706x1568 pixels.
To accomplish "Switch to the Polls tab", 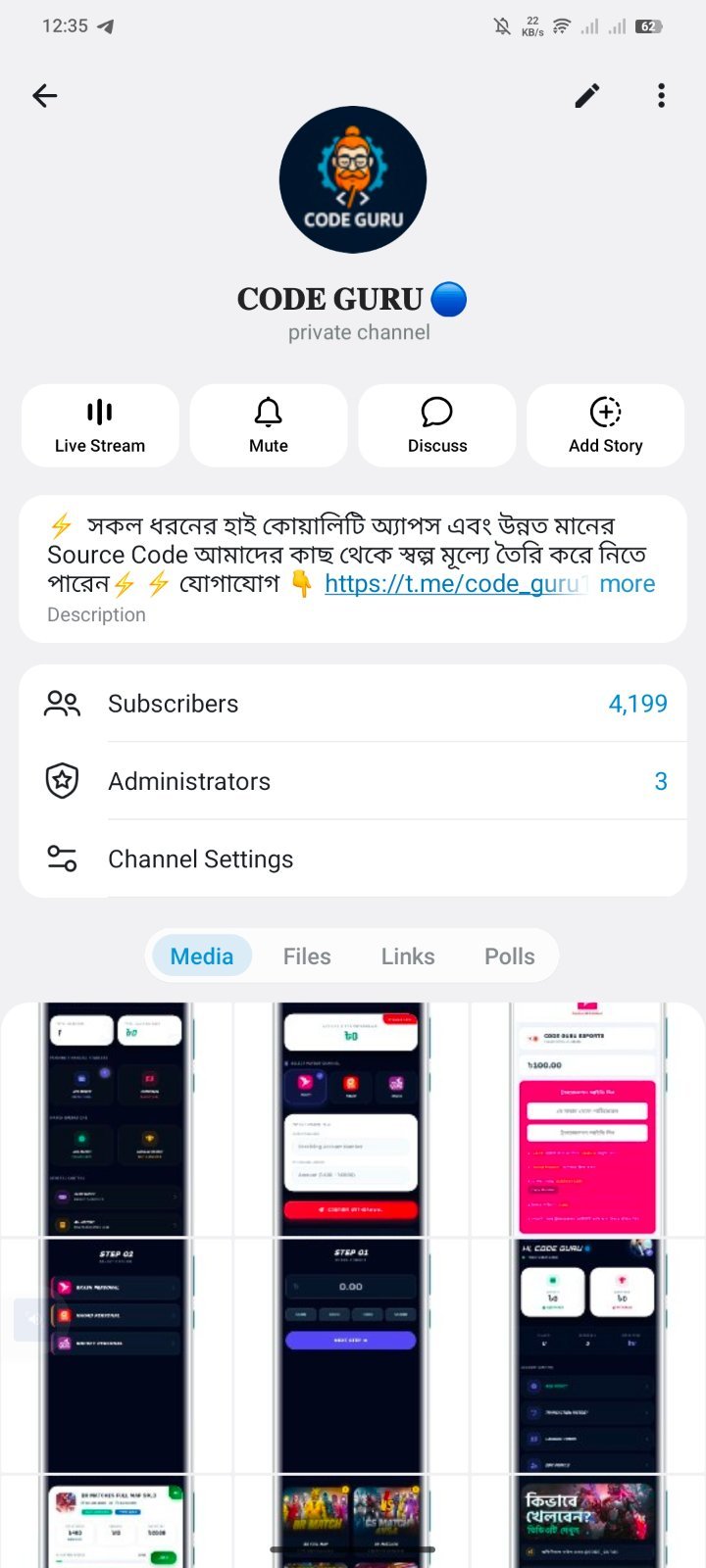I will click(510, 956).
